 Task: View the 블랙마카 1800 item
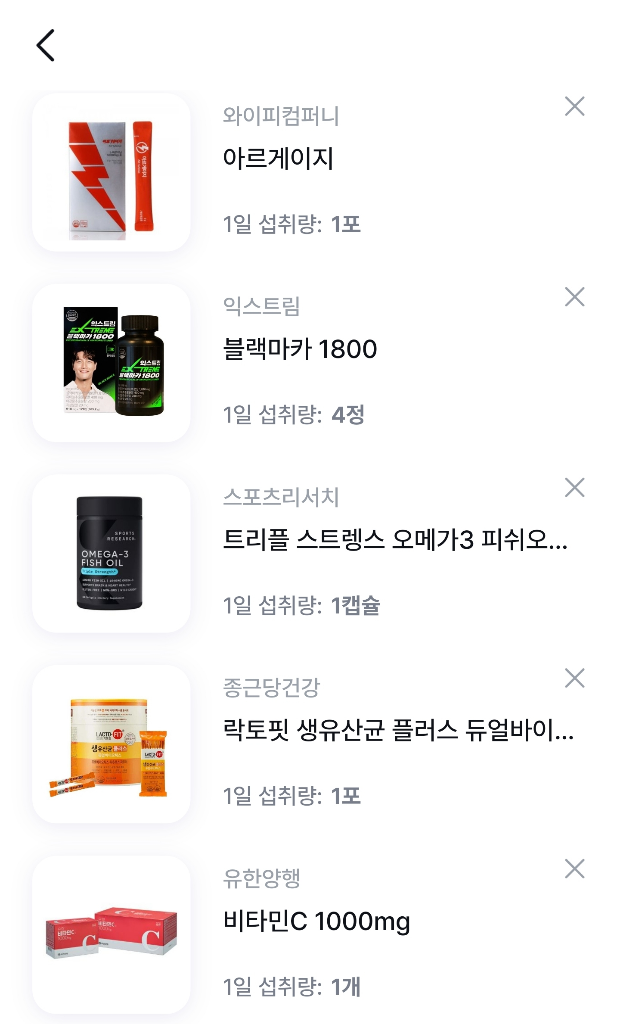299,349
